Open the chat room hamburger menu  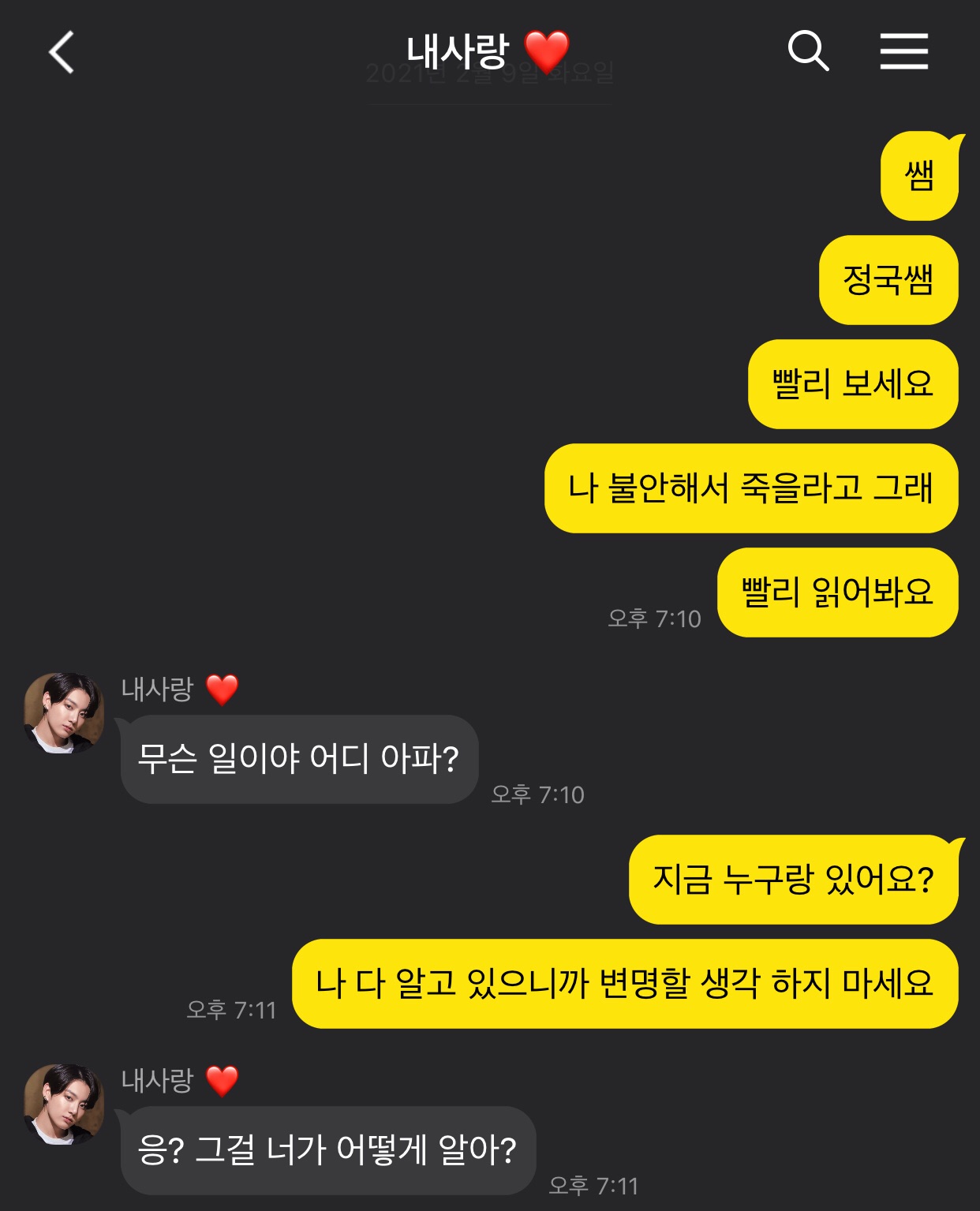[903, 52]
